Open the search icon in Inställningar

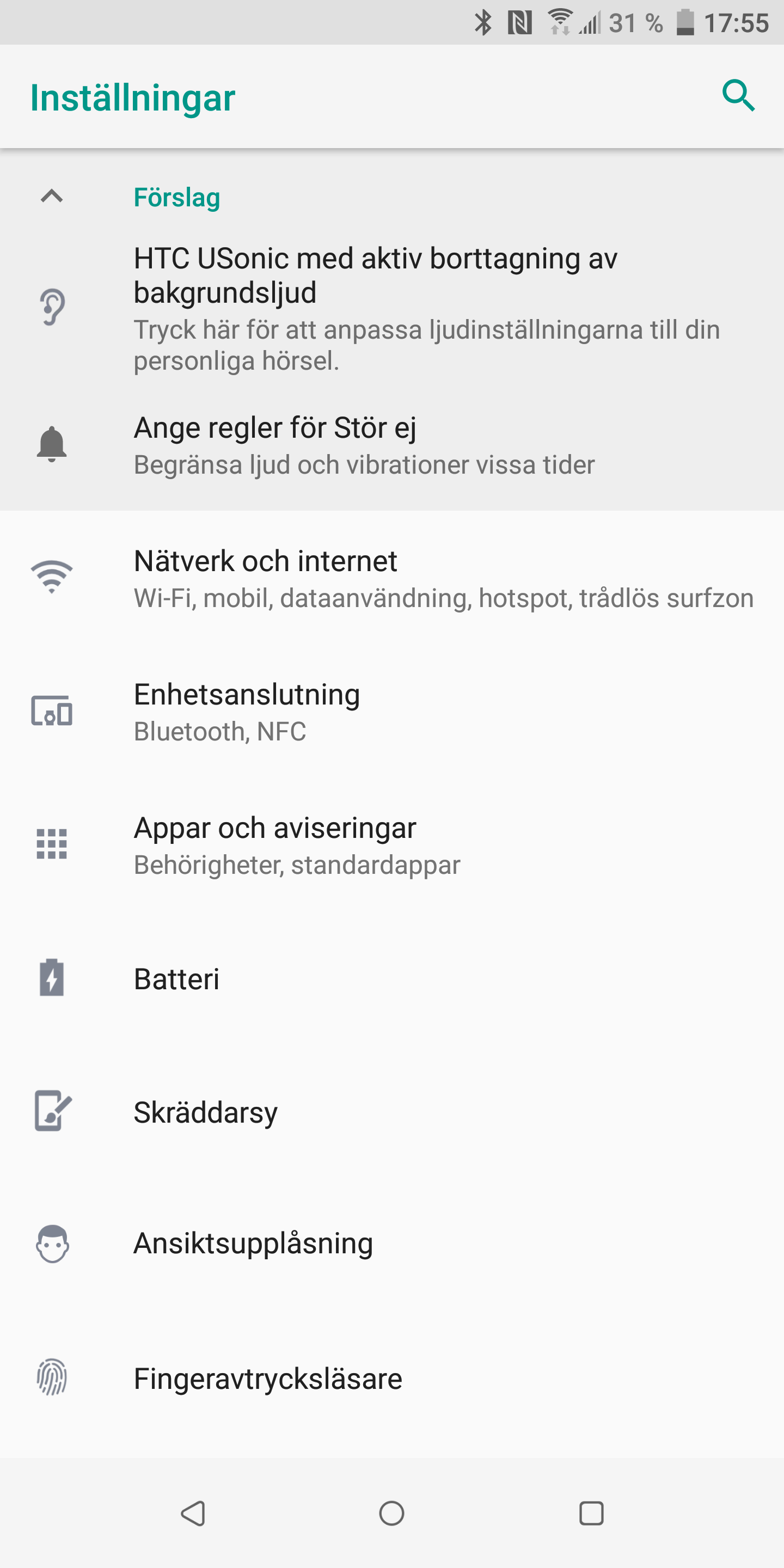(x=738, y=96)
